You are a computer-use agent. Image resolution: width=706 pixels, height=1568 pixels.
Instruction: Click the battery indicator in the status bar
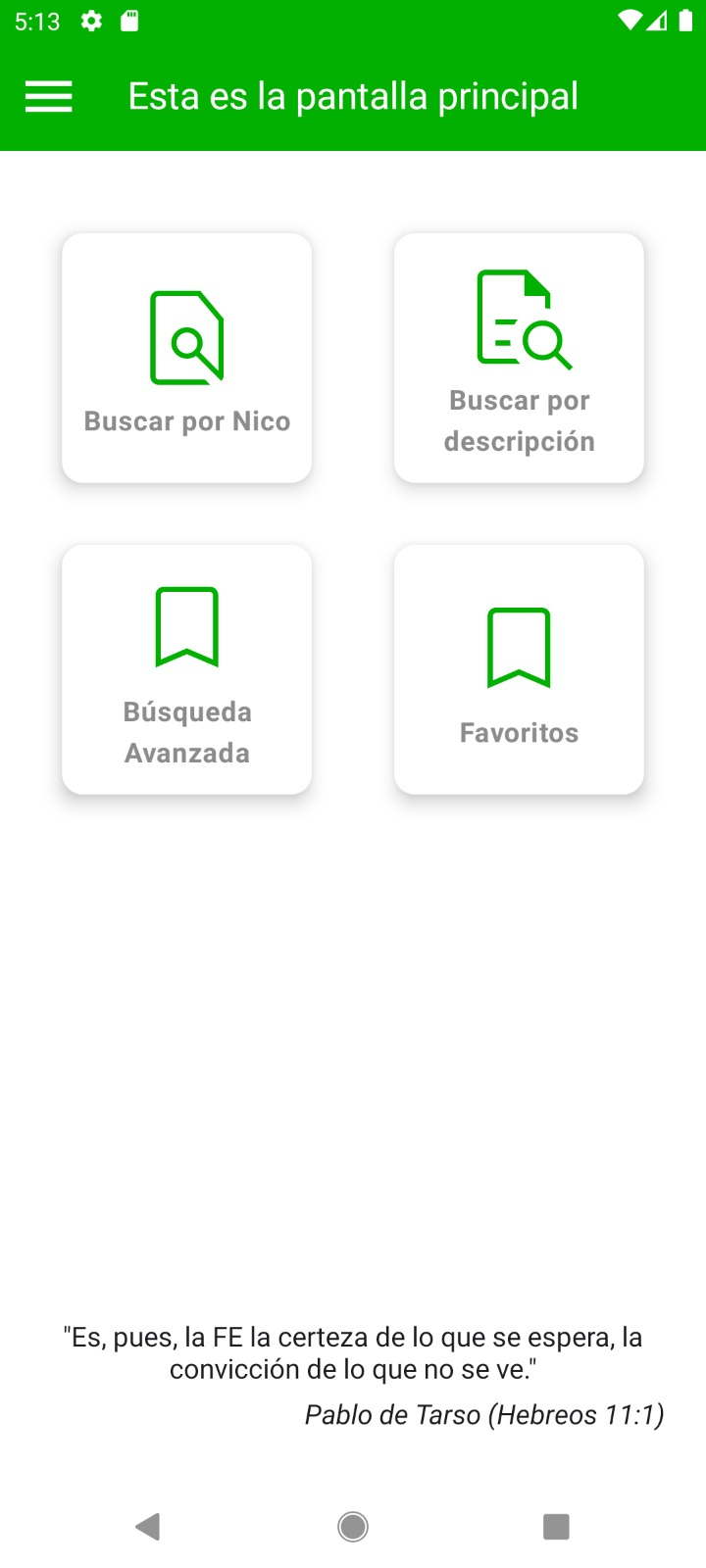[686, 20]
